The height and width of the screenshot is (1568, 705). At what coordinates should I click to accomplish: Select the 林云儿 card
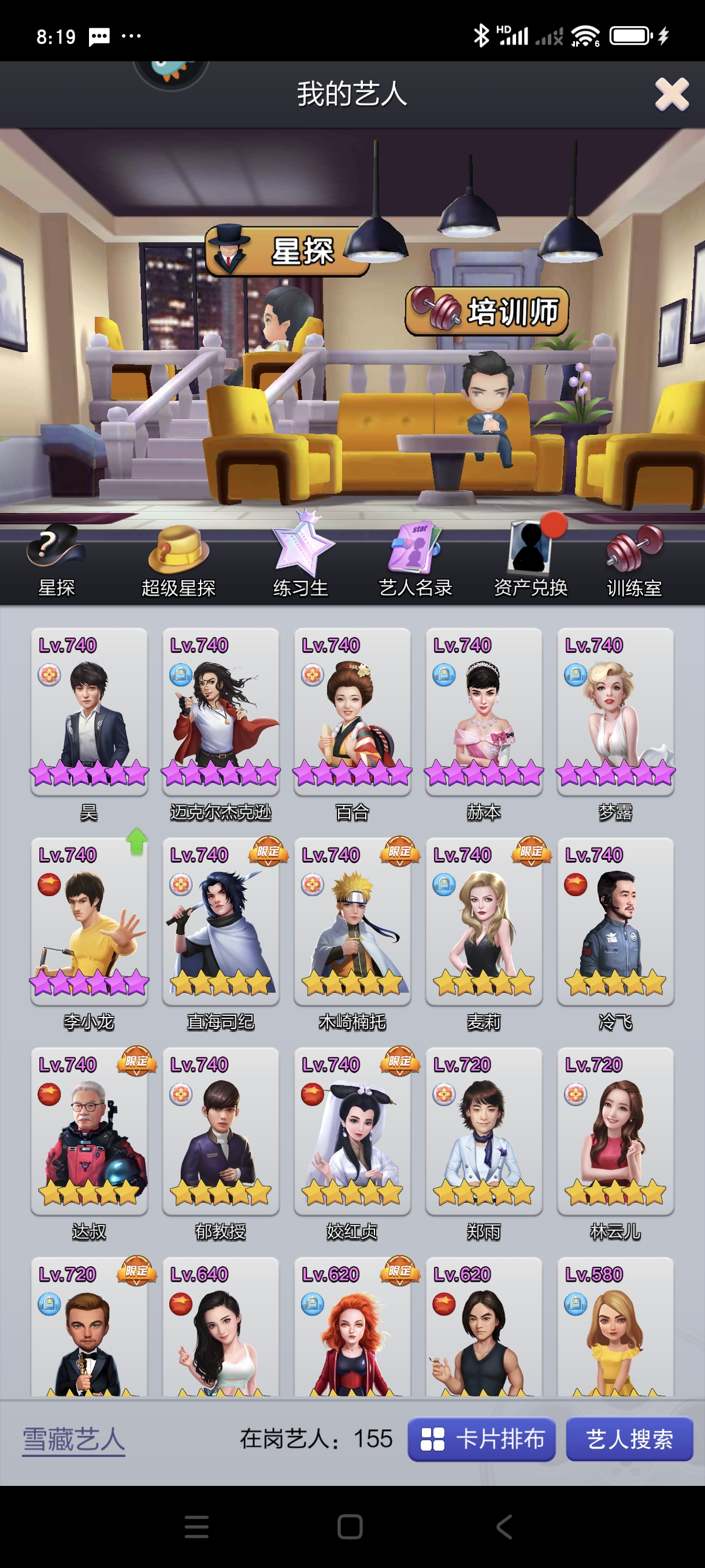tap(615, 1131)
